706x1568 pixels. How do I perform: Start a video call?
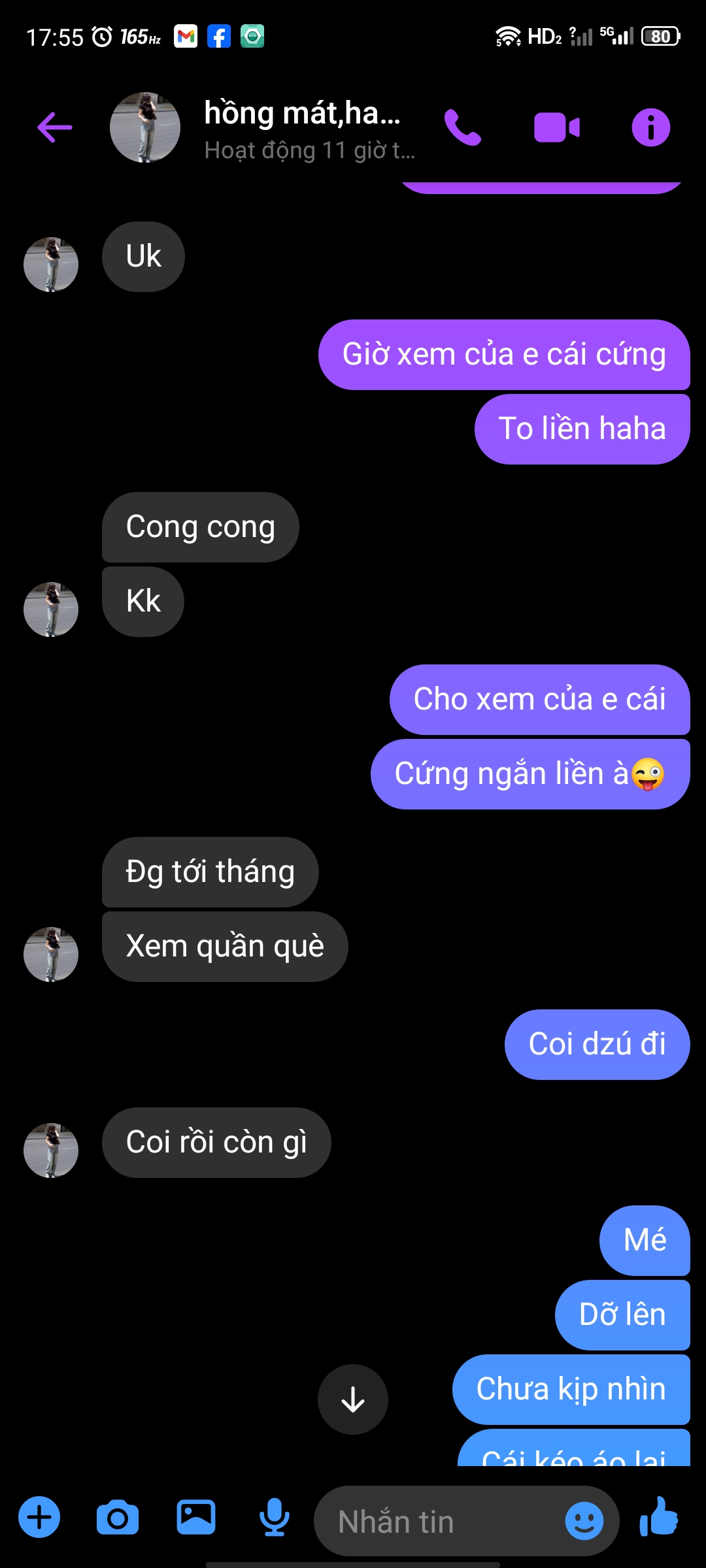click(556, 127)
